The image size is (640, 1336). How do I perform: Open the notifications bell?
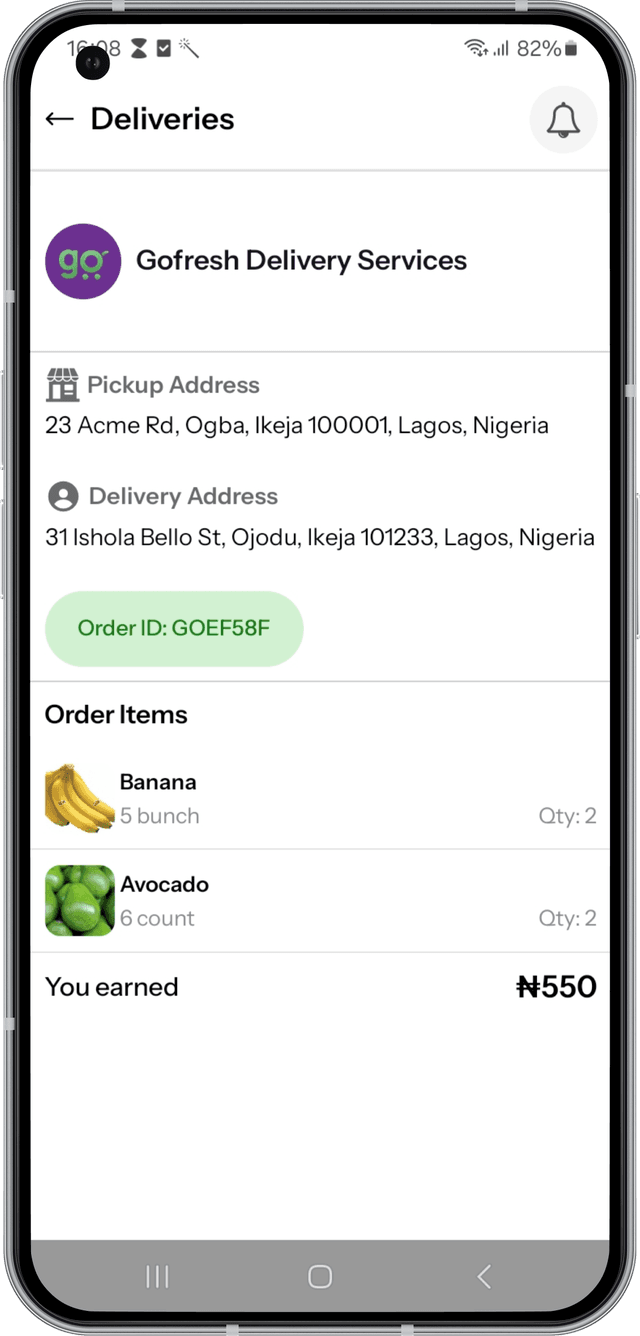(x=563, y=120)
